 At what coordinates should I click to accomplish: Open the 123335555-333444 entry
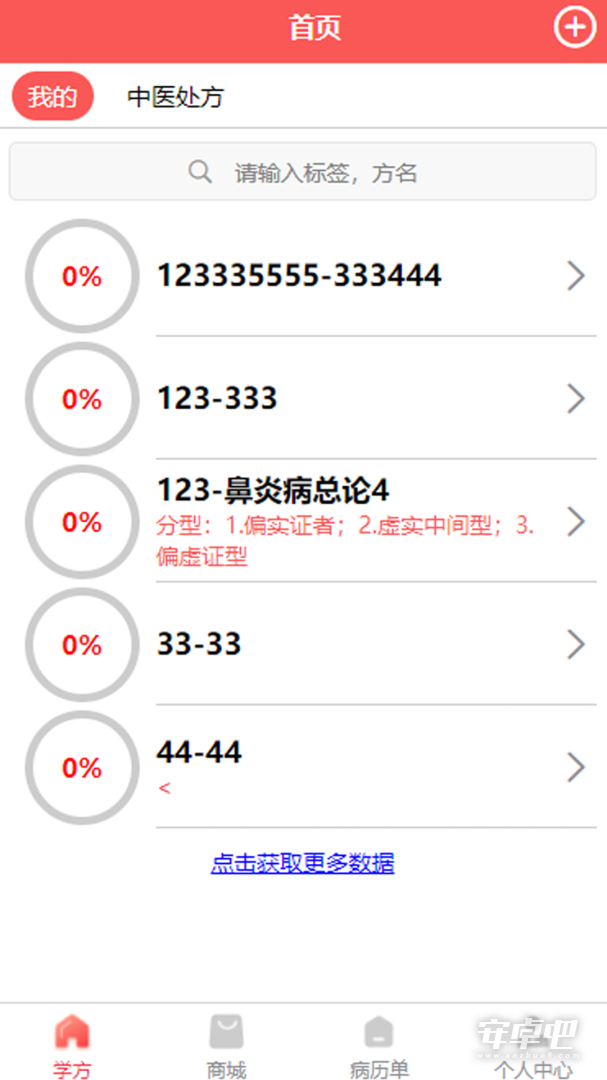[303, 276]
